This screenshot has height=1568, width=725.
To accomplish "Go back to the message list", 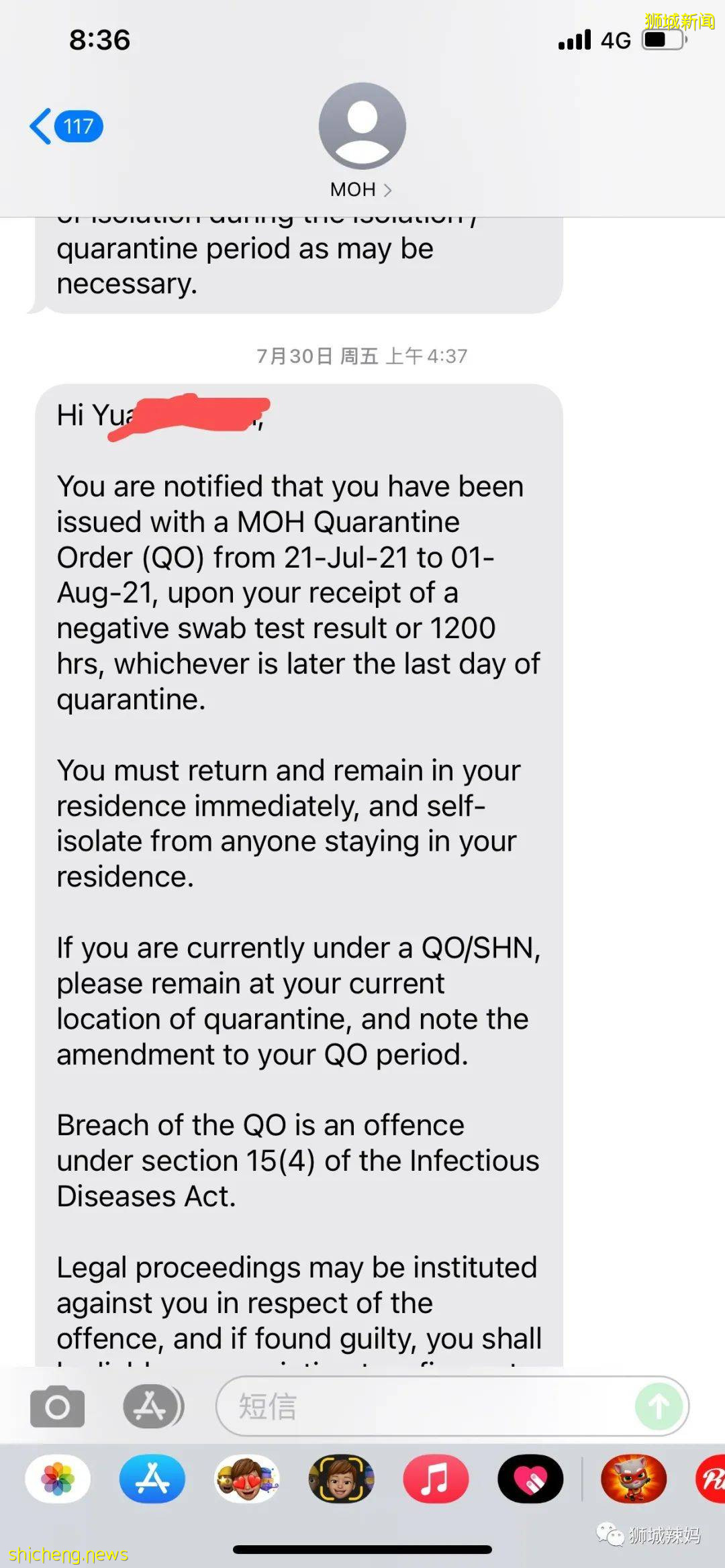I will (x=64, y=126).
